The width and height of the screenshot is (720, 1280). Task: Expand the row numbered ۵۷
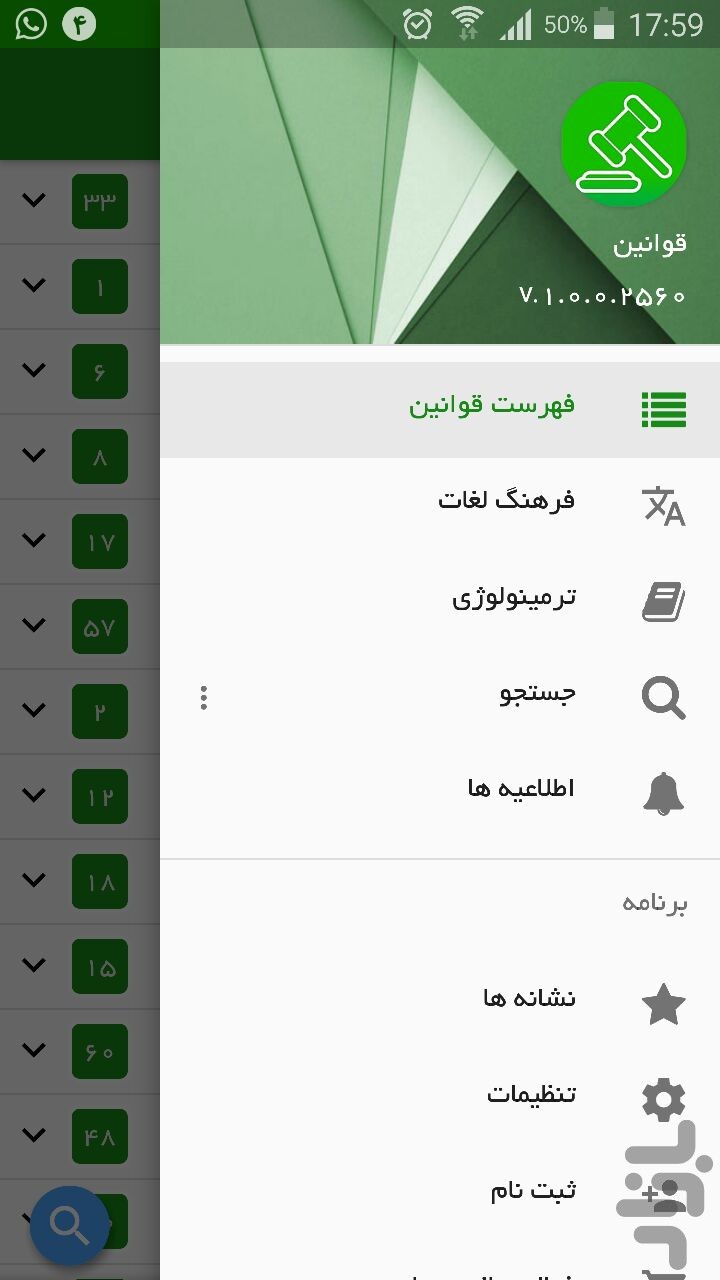34,625
